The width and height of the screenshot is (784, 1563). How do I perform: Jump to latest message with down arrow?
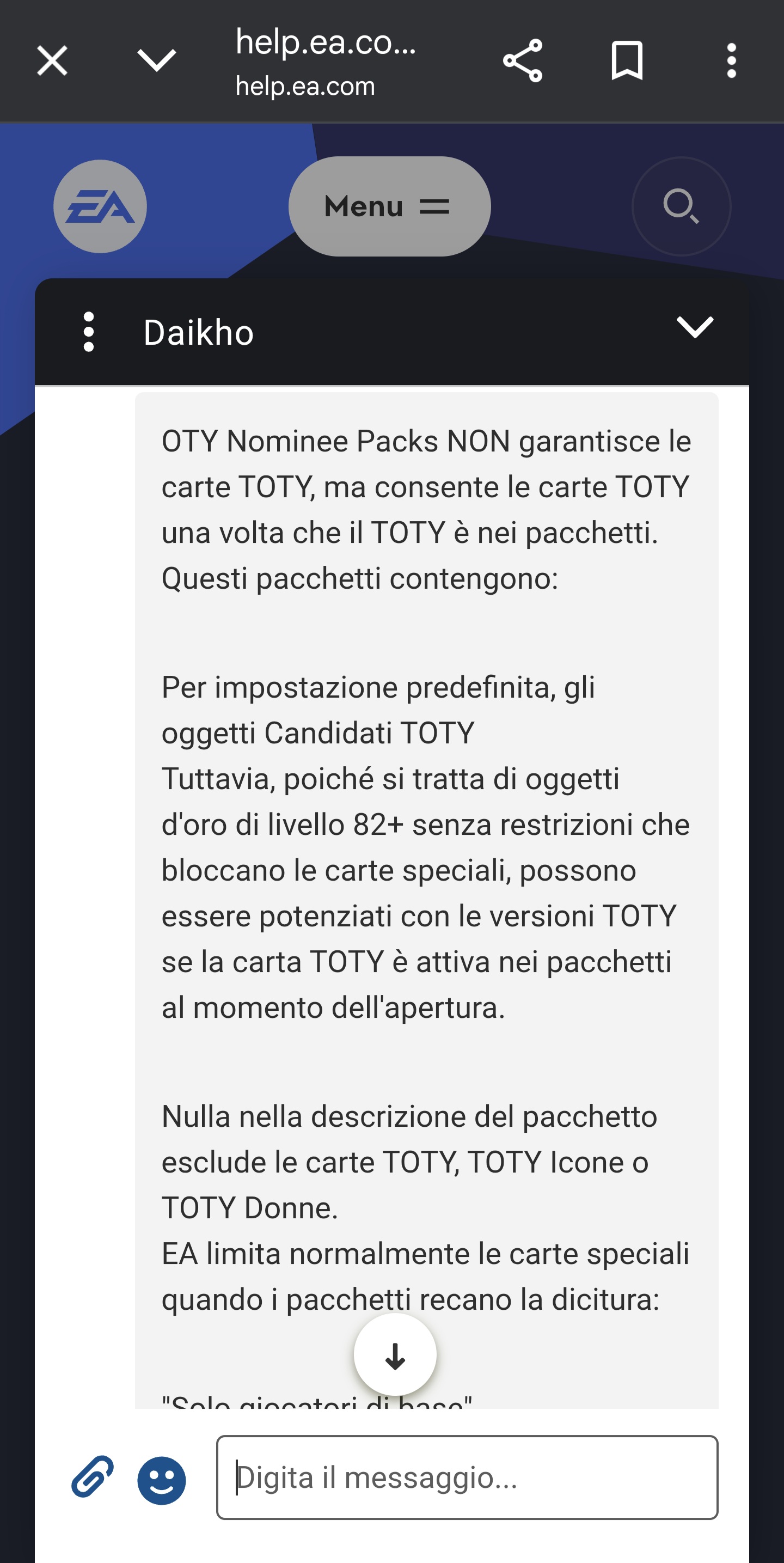[395, 1355]
